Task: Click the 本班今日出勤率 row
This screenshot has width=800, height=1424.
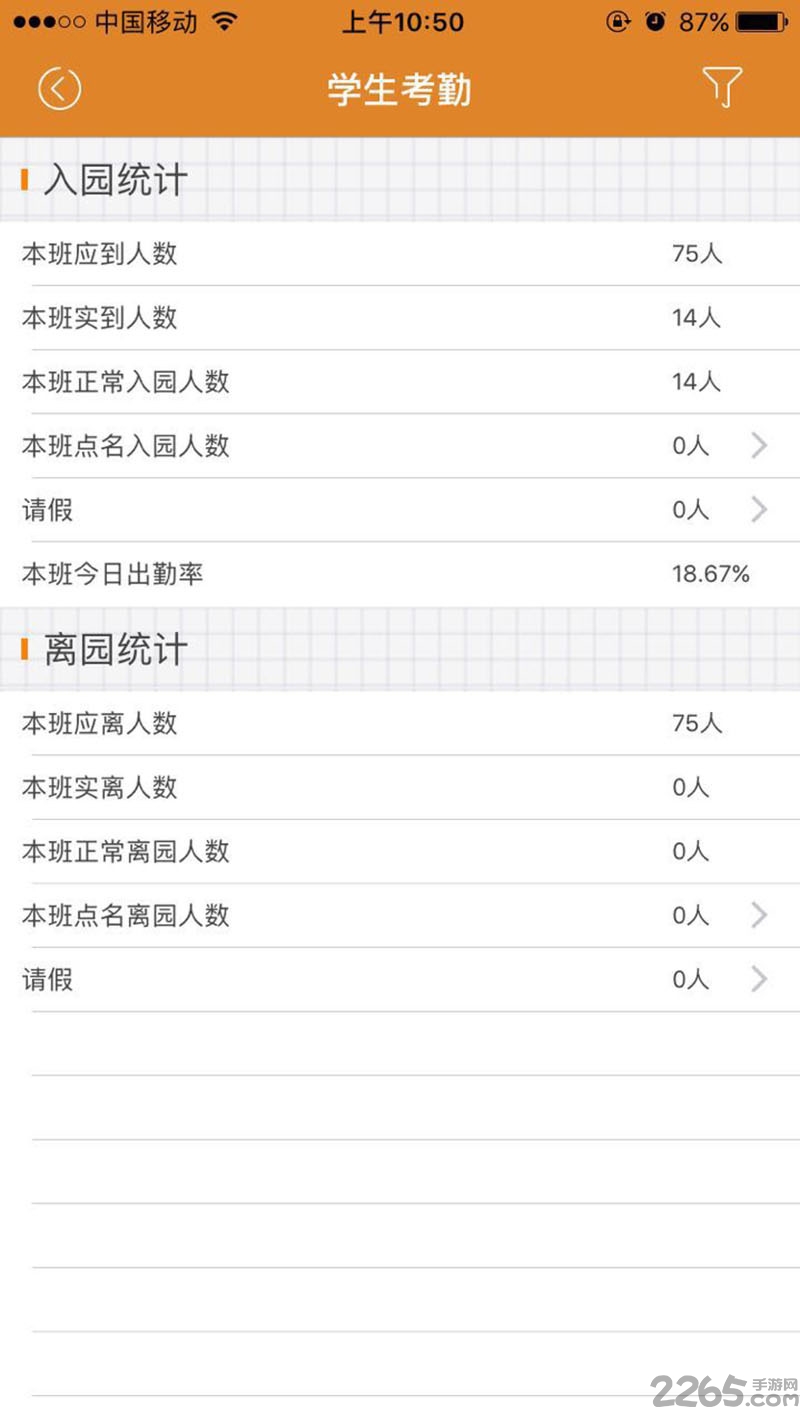Action: point(400,574)
